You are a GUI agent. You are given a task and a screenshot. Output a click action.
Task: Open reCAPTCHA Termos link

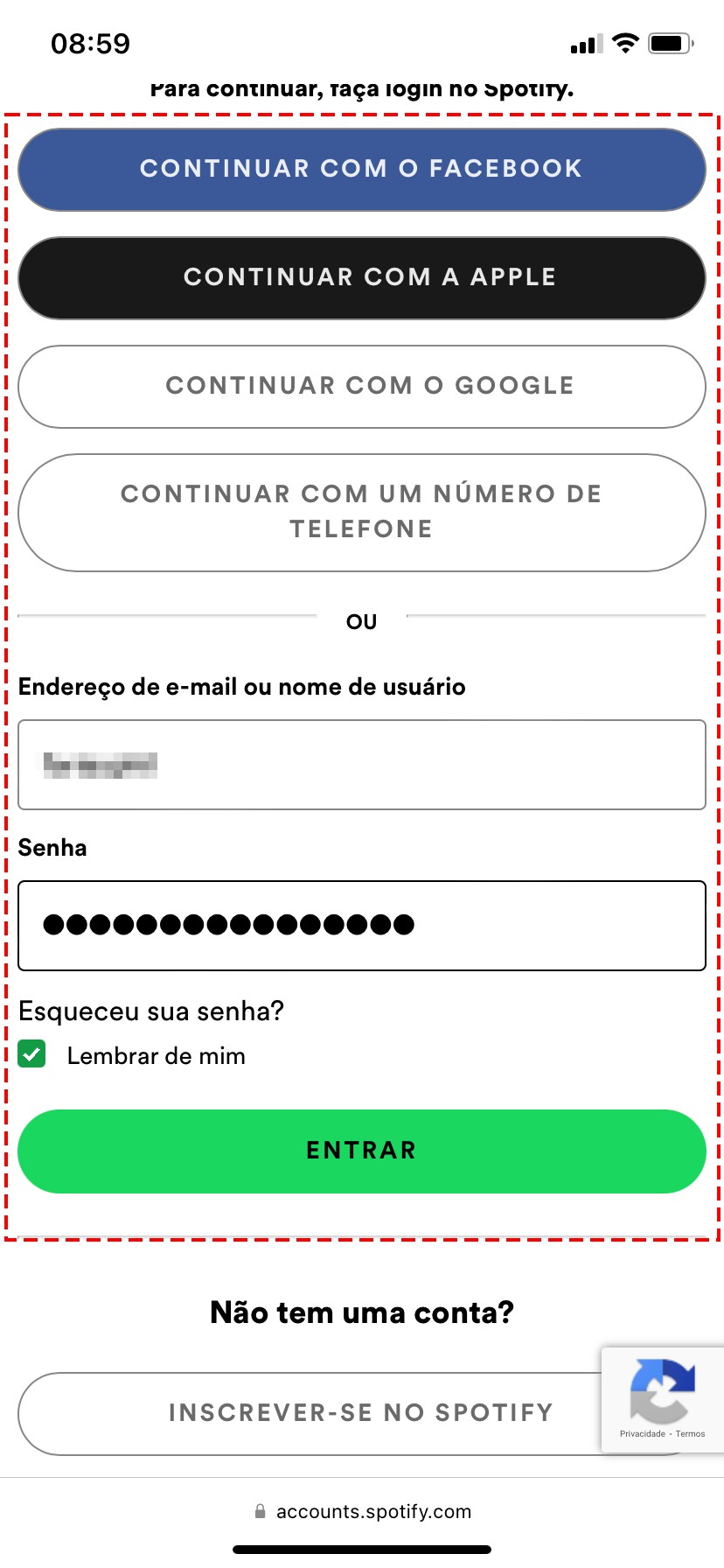click(x=690, y=1434)
